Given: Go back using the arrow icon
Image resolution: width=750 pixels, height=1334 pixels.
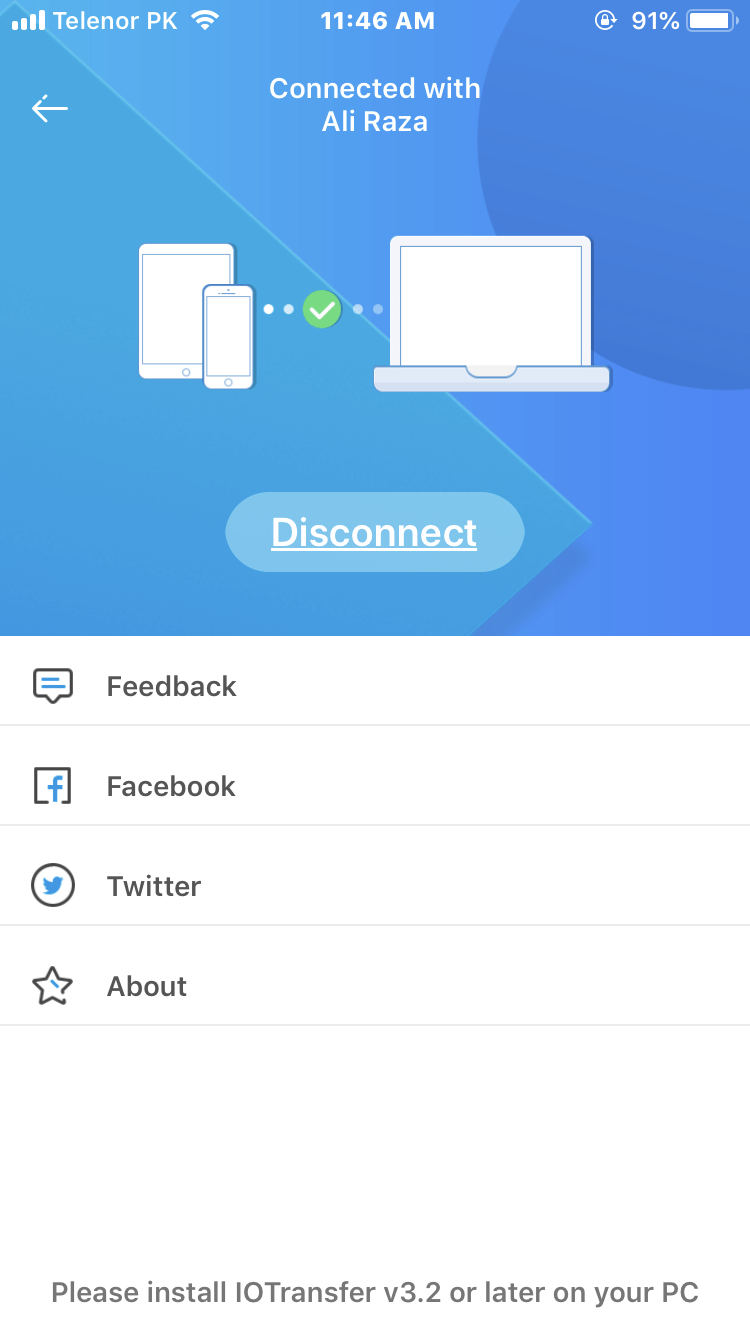Looking at the screenshot, I should [49, 108].
